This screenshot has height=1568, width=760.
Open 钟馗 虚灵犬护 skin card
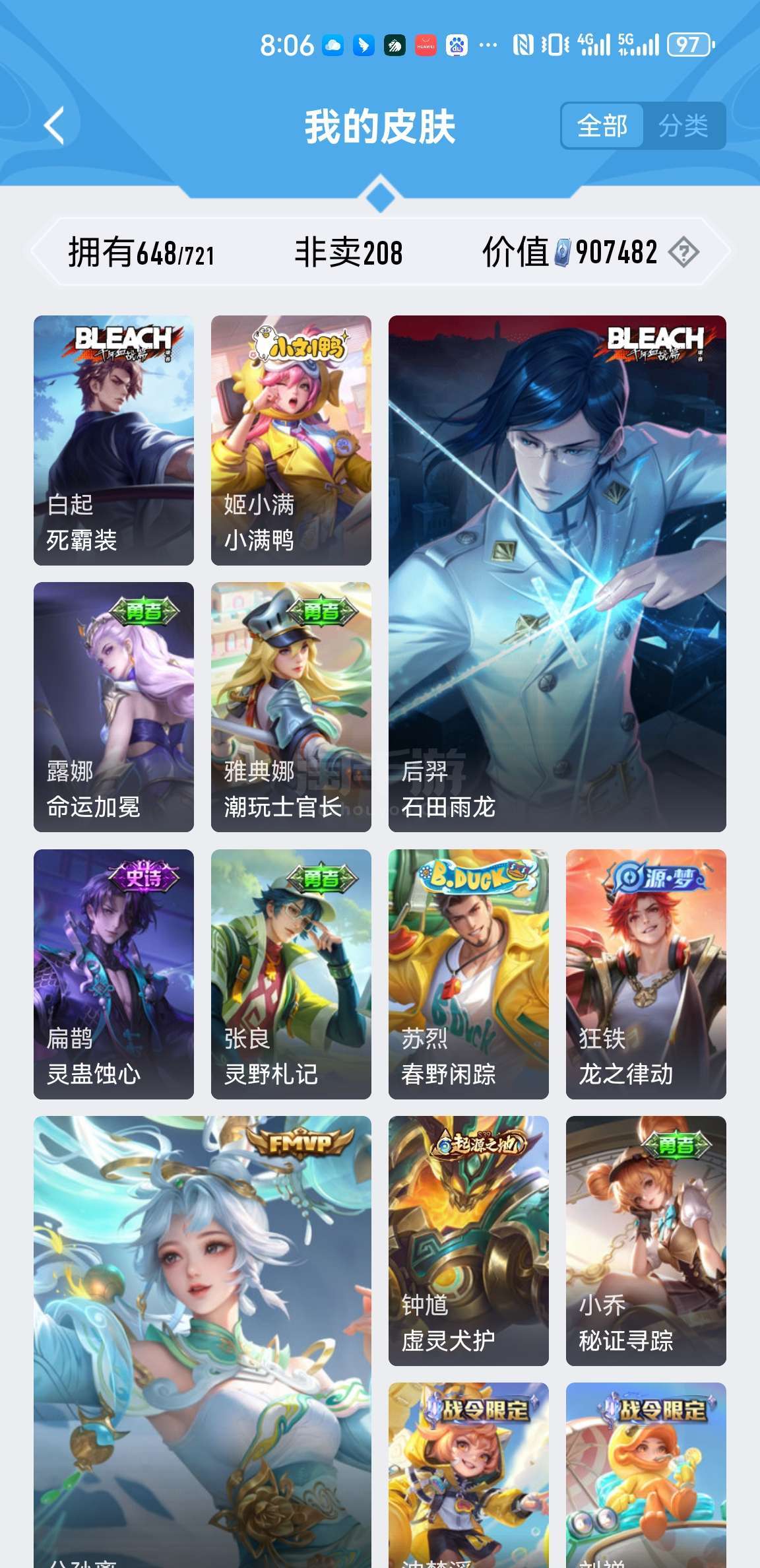pyautogui.click(x=468, y=1241)
